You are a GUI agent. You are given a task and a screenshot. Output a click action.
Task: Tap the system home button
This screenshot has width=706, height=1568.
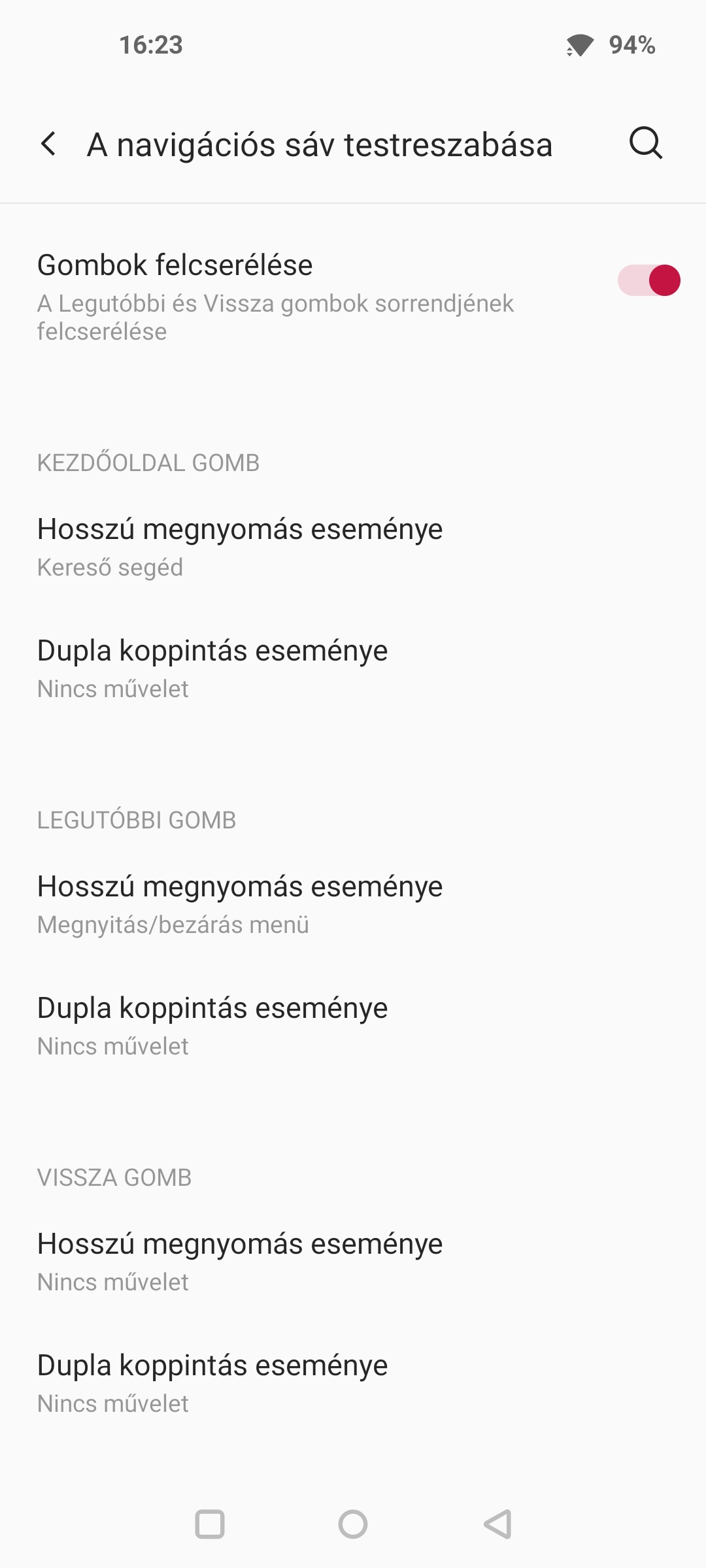tap(353, 1524)
